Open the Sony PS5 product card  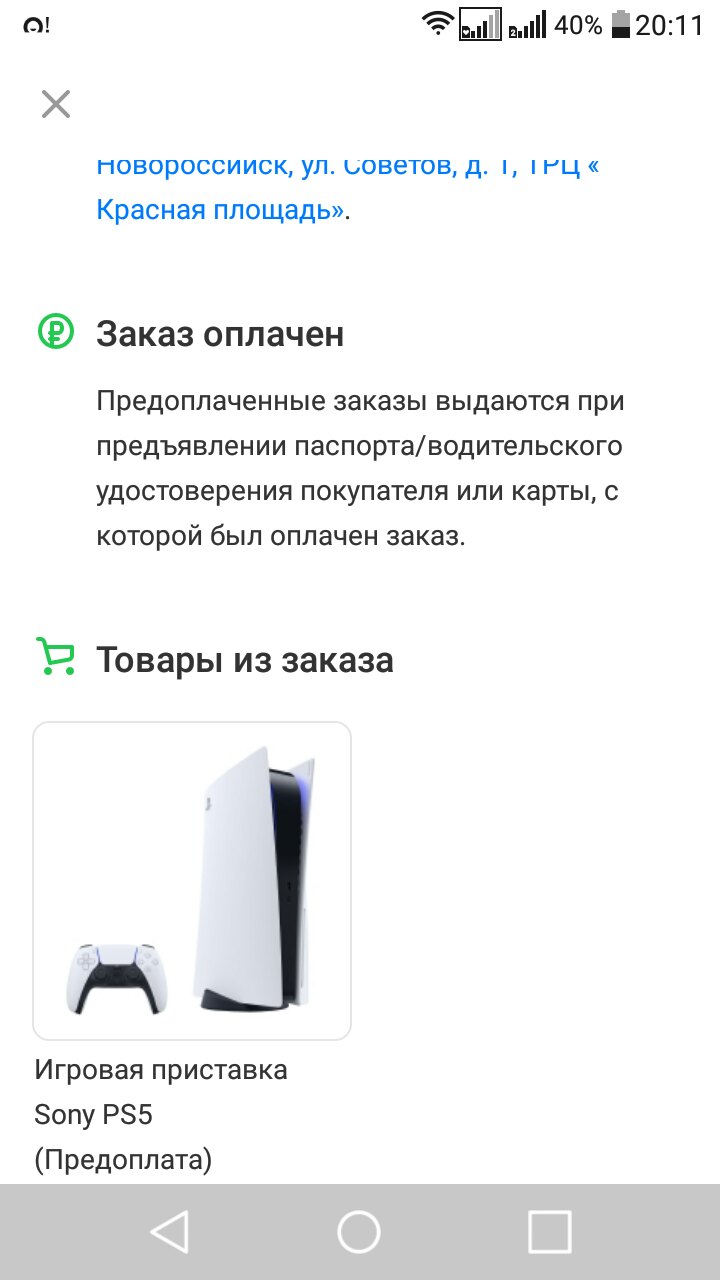pyautogui.click(x=192, y=881)
